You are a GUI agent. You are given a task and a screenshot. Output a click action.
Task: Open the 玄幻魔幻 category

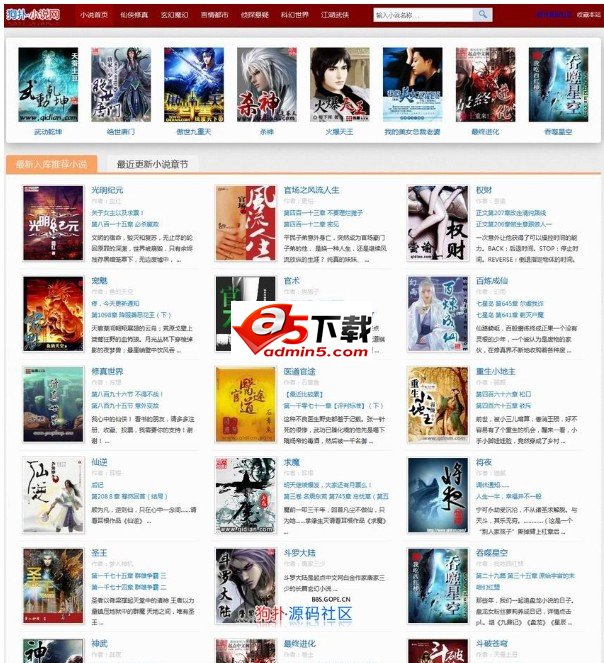tap(176, 15)
